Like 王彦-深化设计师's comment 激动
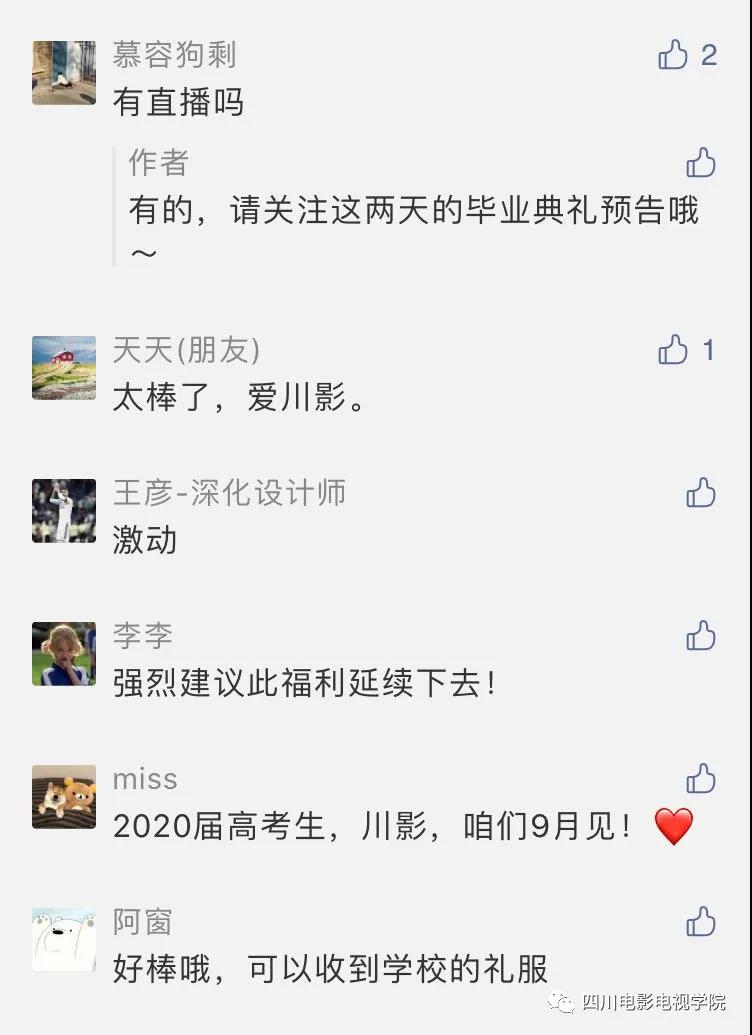Image resolution: width=752 pixels, height=1035 pixels. [701, 492]
